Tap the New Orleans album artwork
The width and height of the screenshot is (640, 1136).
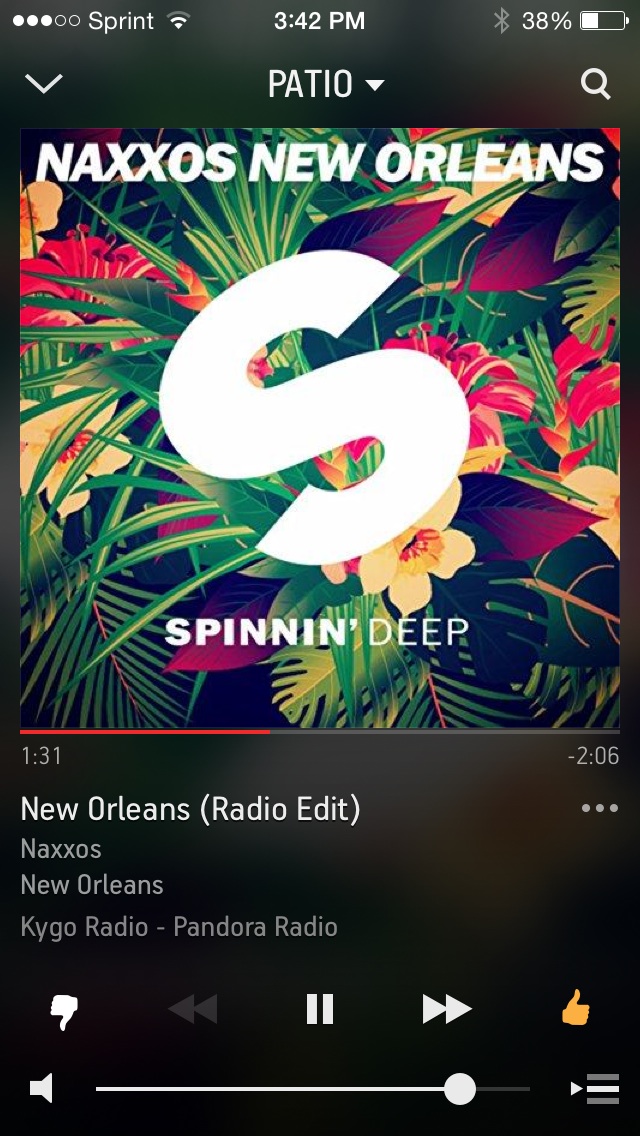click(320, 428)
